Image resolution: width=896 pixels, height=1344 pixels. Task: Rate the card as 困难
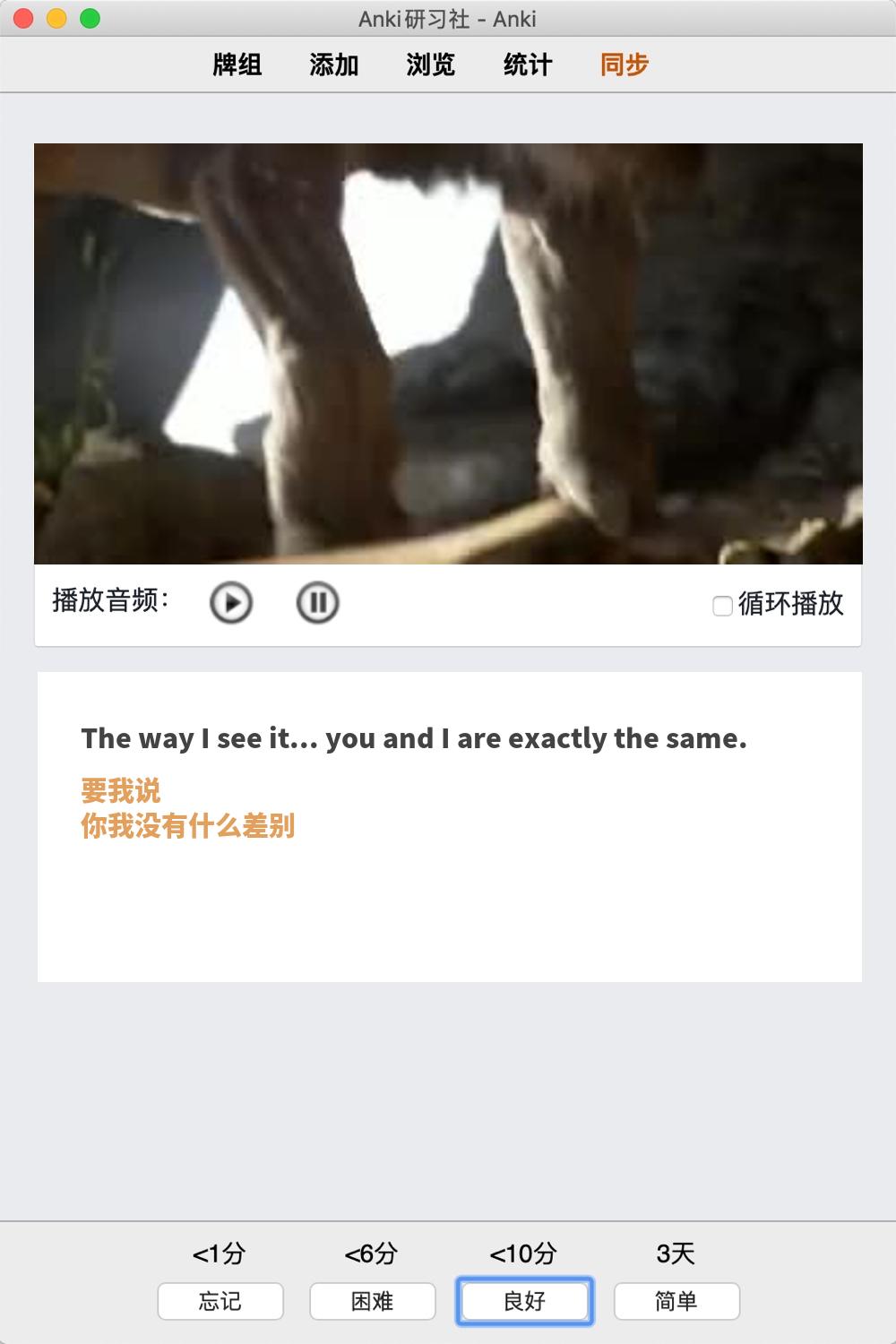pyautogui.click(x=373, y=1301)
